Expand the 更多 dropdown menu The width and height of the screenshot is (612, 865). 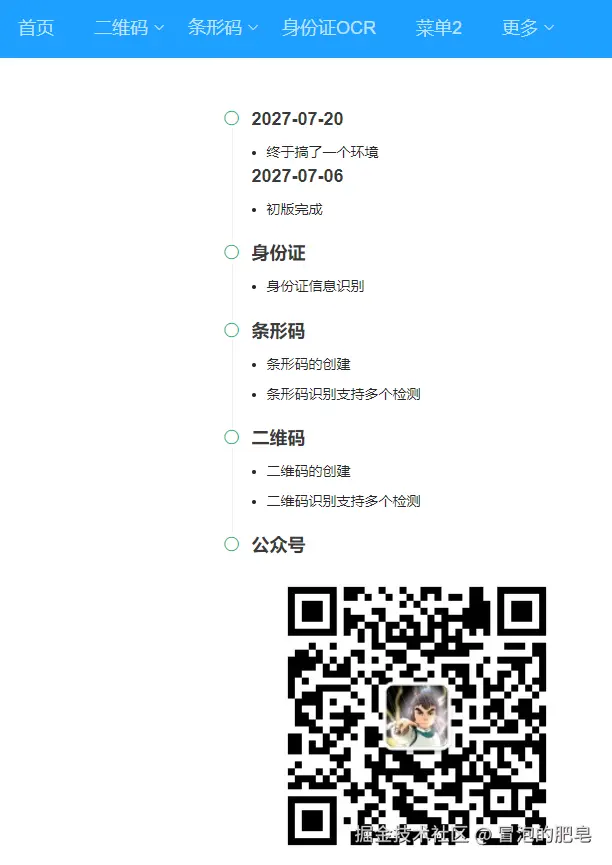pyautogui.click(x=527, y=28)
